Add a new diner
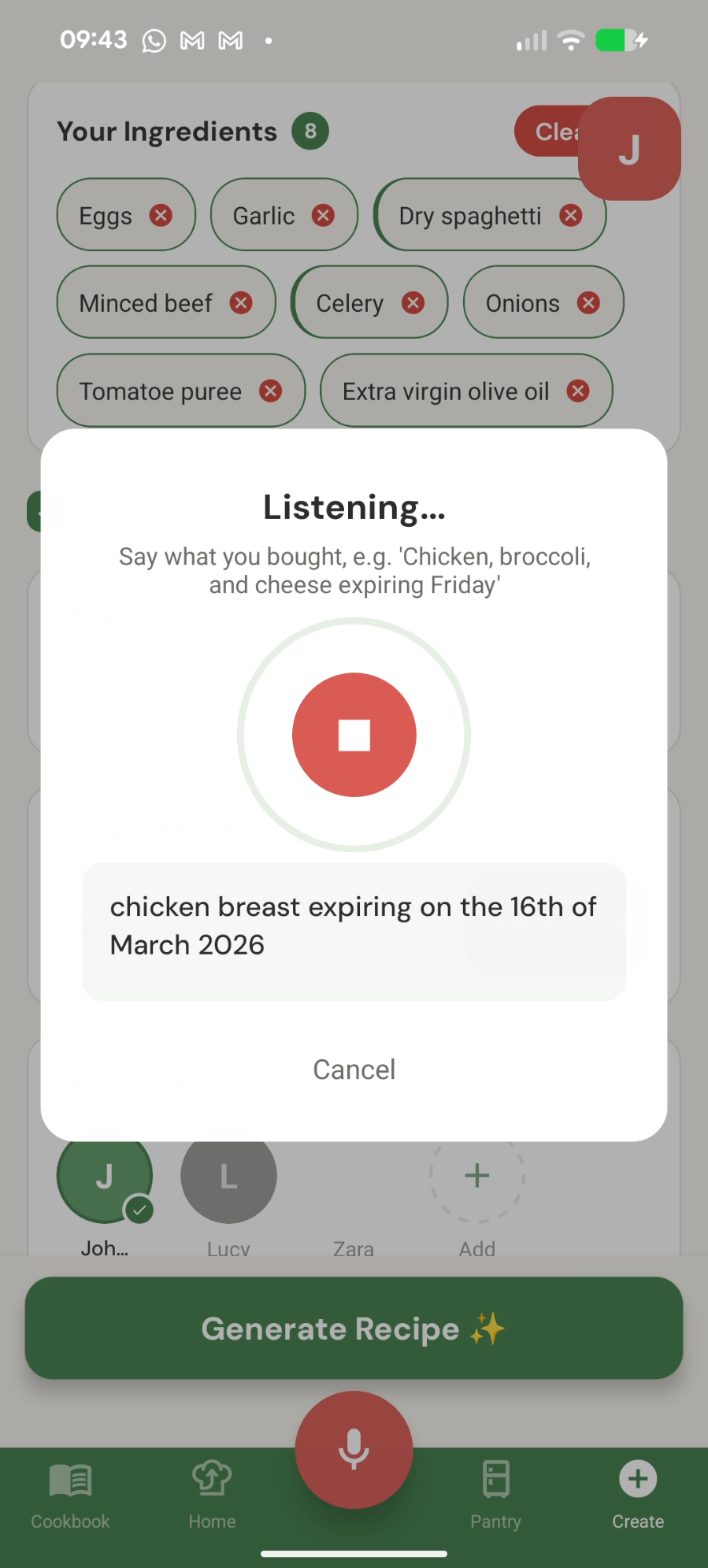This screenshot has width=708, height=1568. tap(476, 1176)
